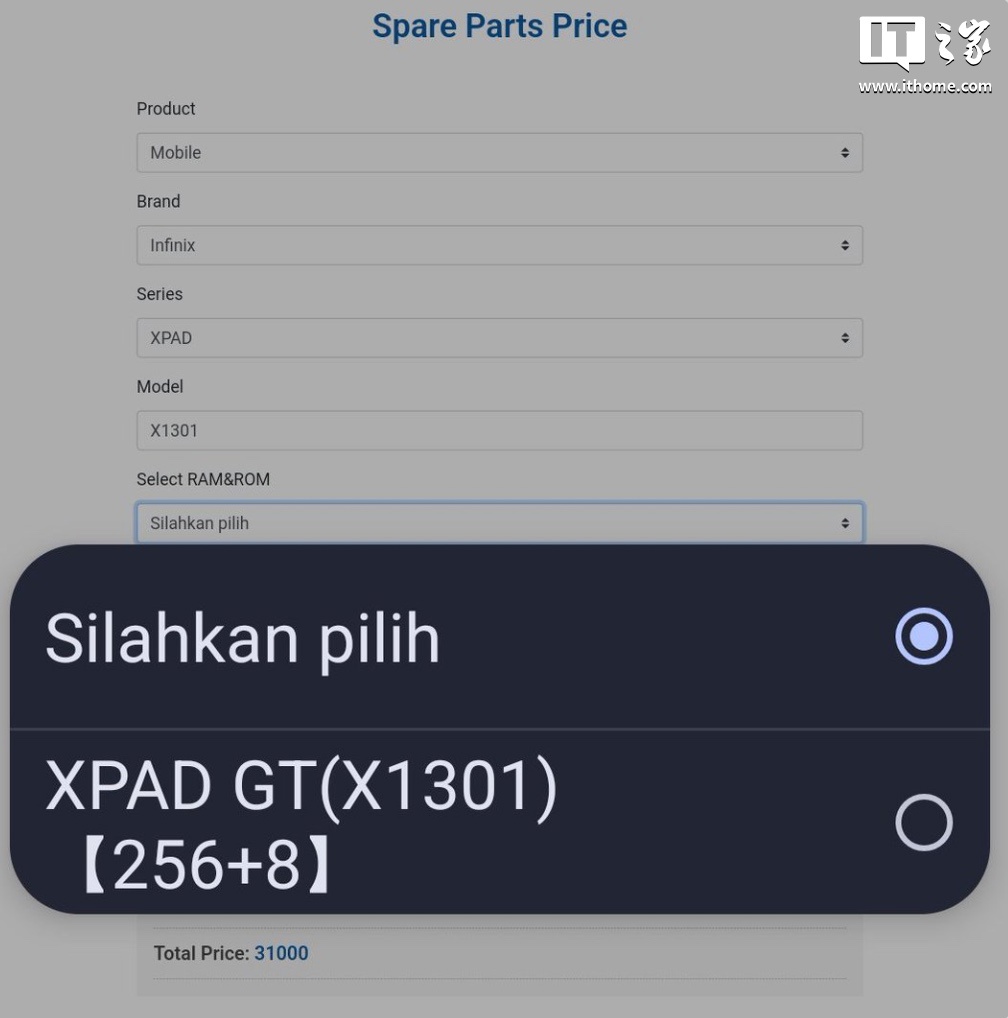Open the Brand dropdown showing Infinix
Image resolution: width=1008 pixels, height=1018 pixels.
(499, 245)
